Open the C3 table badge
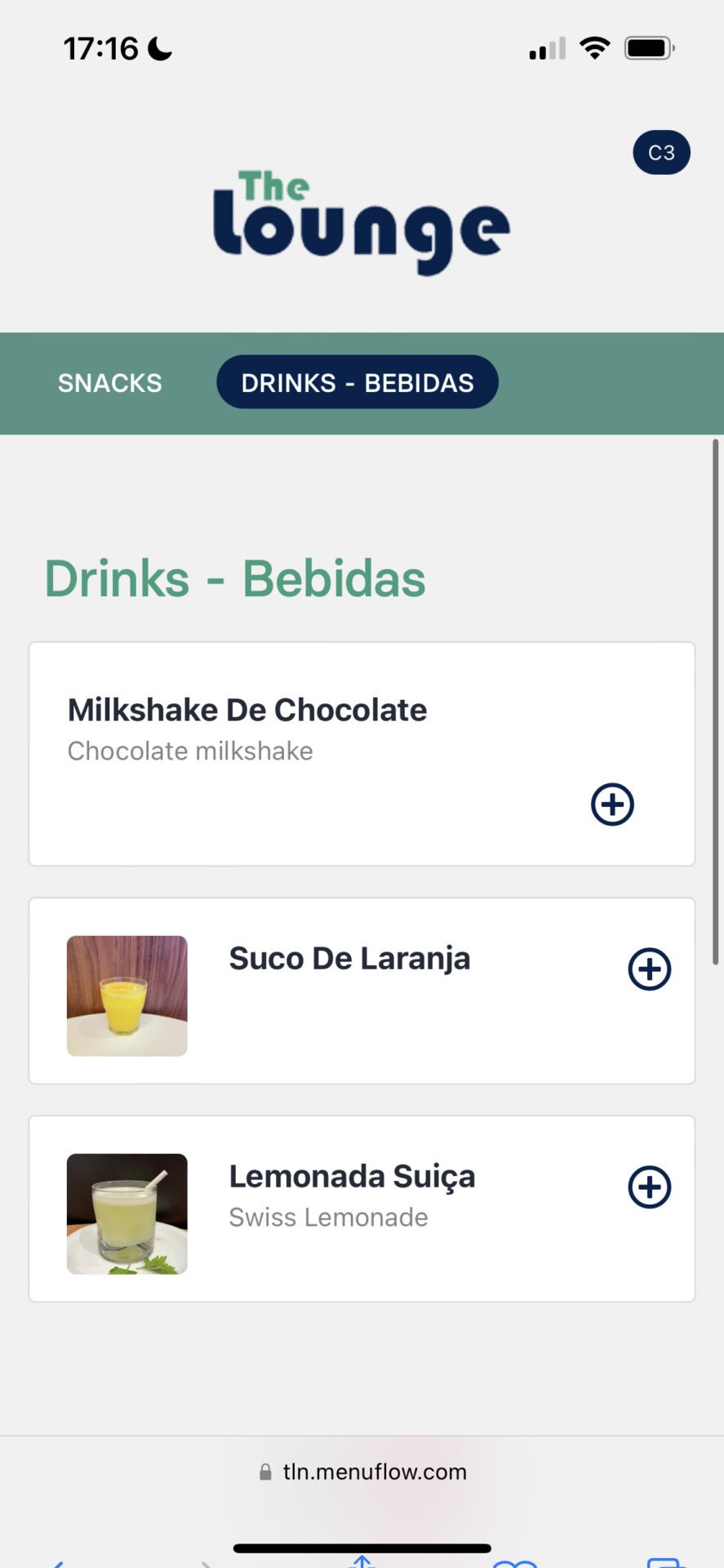This screenshot has width=724, height=1568. point(661,153)
